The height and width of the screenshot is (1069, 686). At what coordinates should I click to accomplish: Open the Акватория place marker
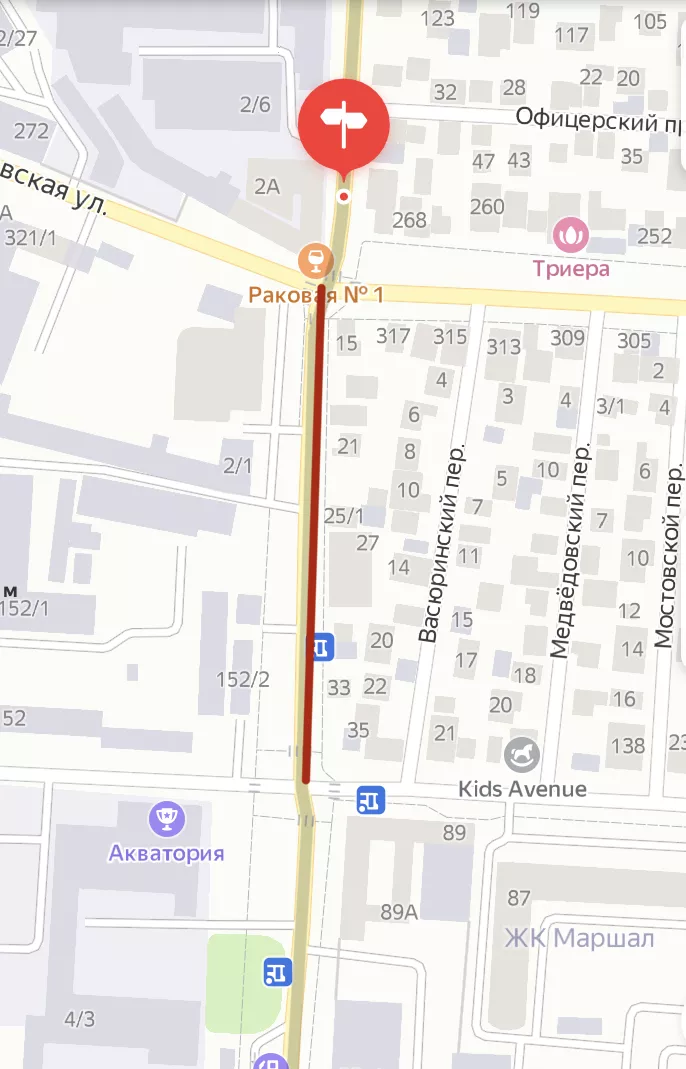tap(167, 820)
